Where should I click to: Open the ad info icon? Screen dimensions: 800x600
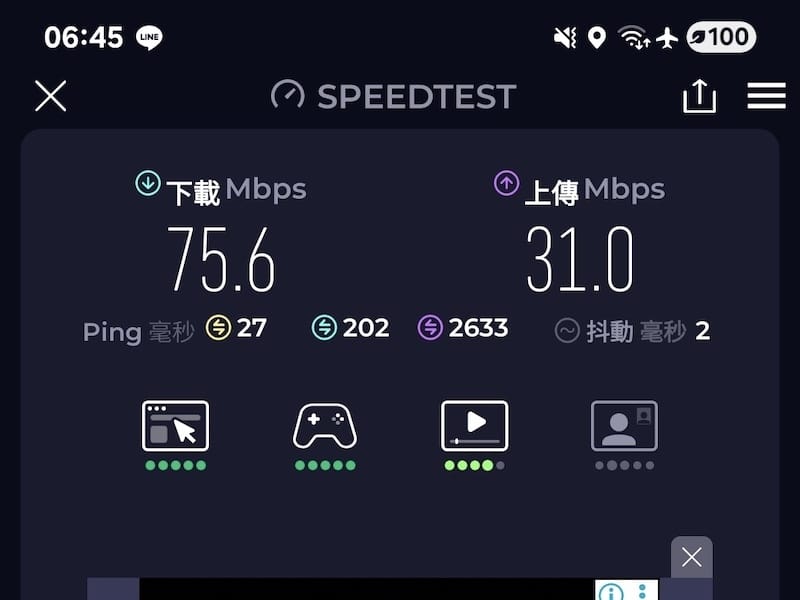click(610, 592)
